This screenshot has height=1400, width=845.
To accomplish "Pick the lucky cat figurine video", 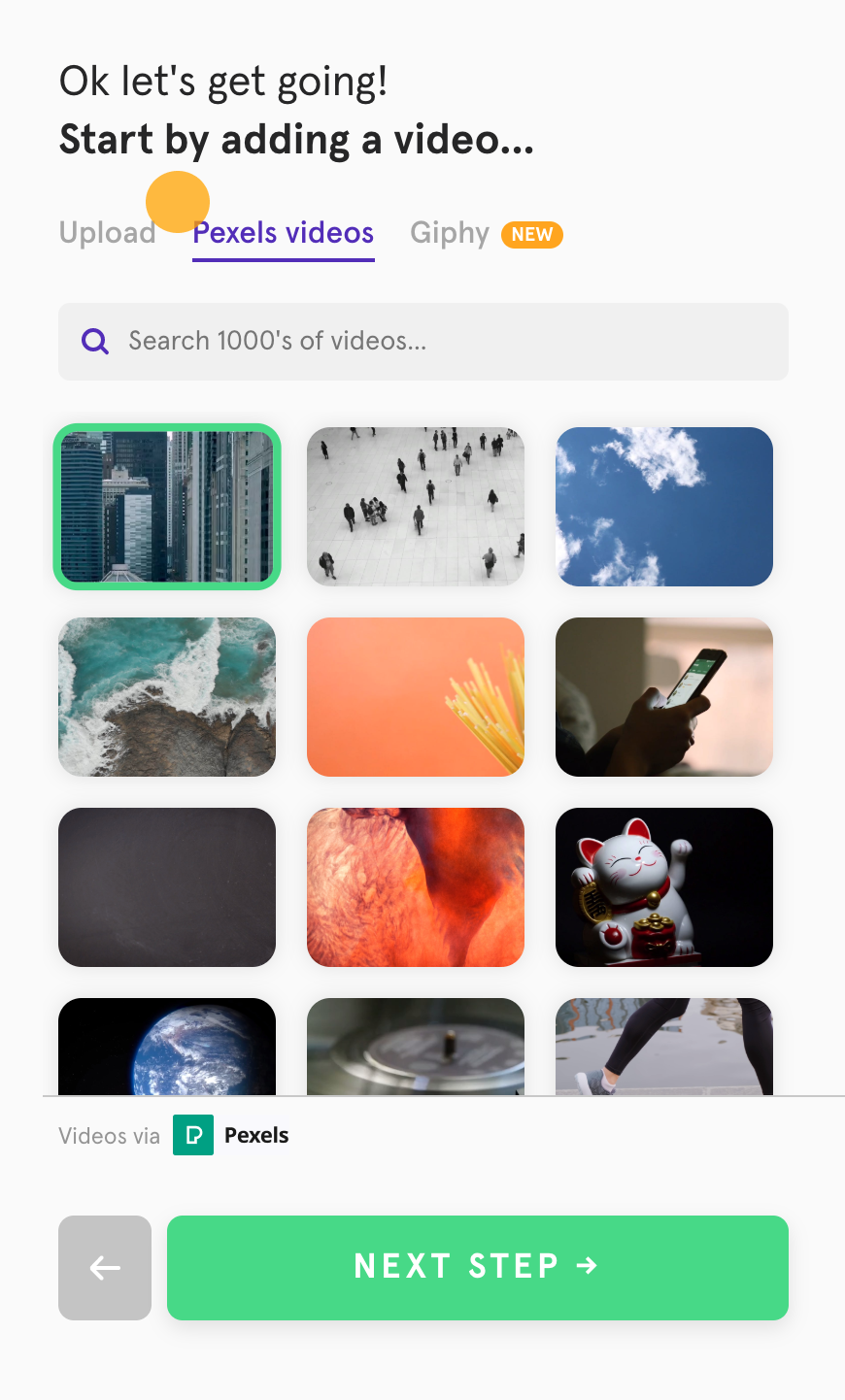I will (x=664, y=887).
